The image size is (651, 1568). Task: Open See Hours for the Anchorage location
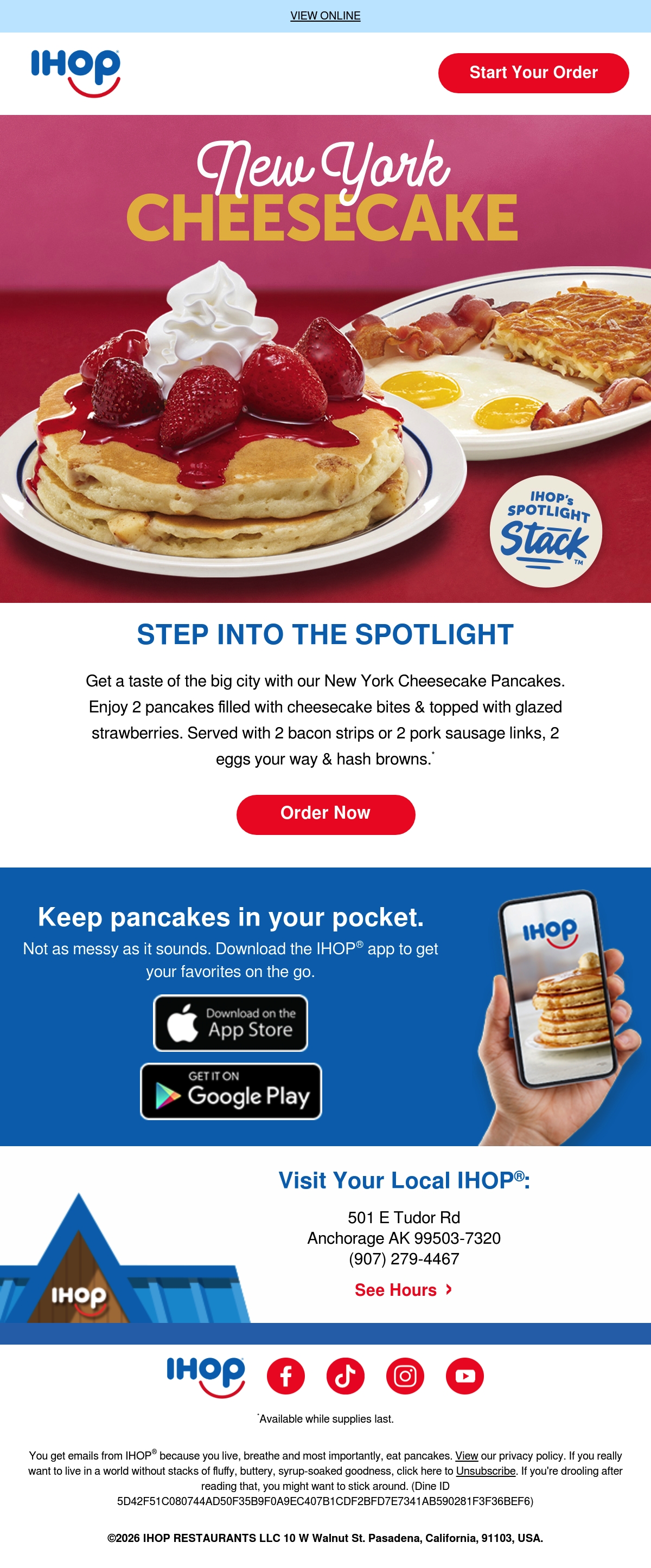pyautogui.click(x=403, y=1290)
